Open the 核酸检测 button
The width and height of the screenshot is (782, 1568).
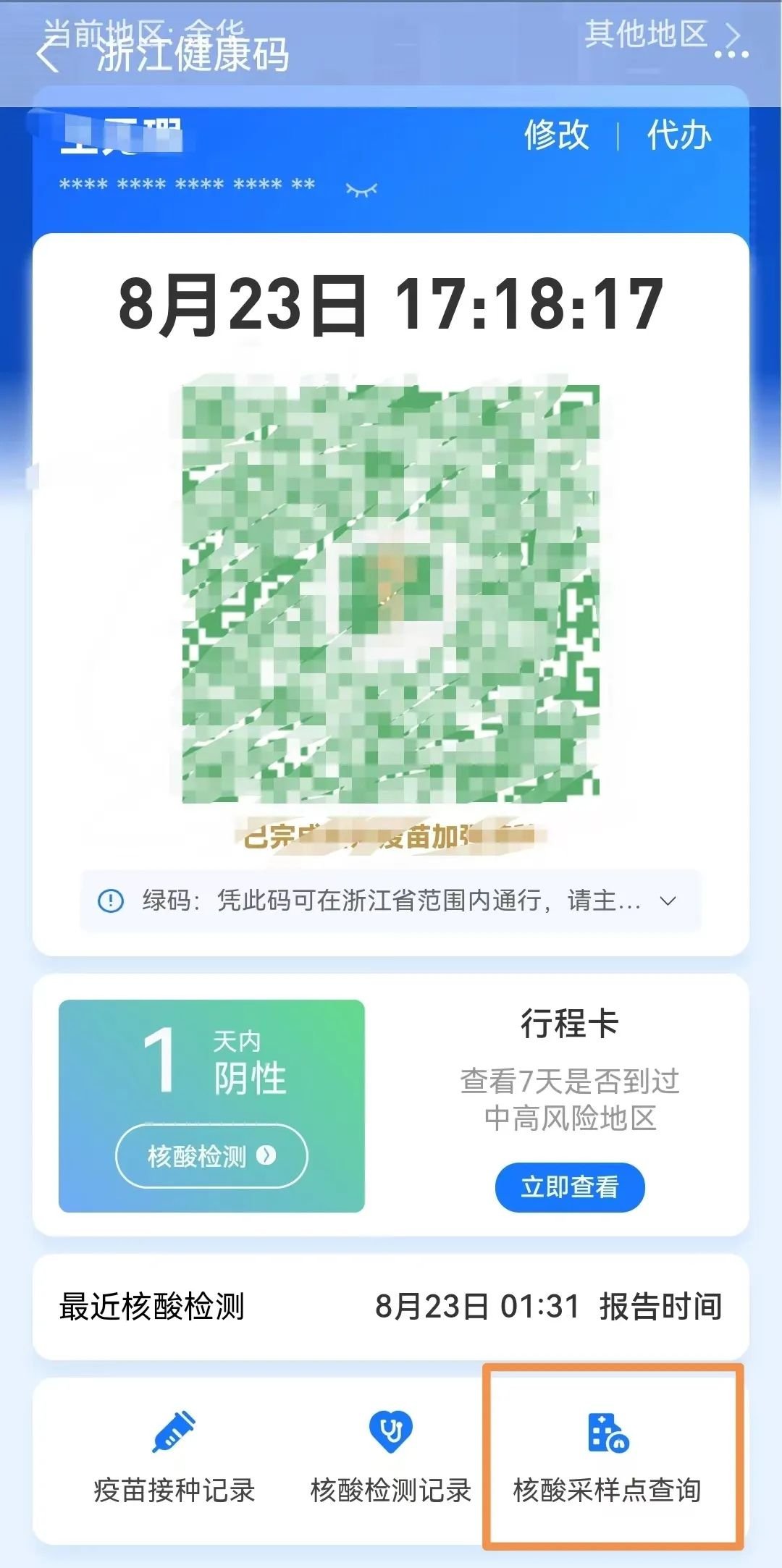pos(211,1156)
